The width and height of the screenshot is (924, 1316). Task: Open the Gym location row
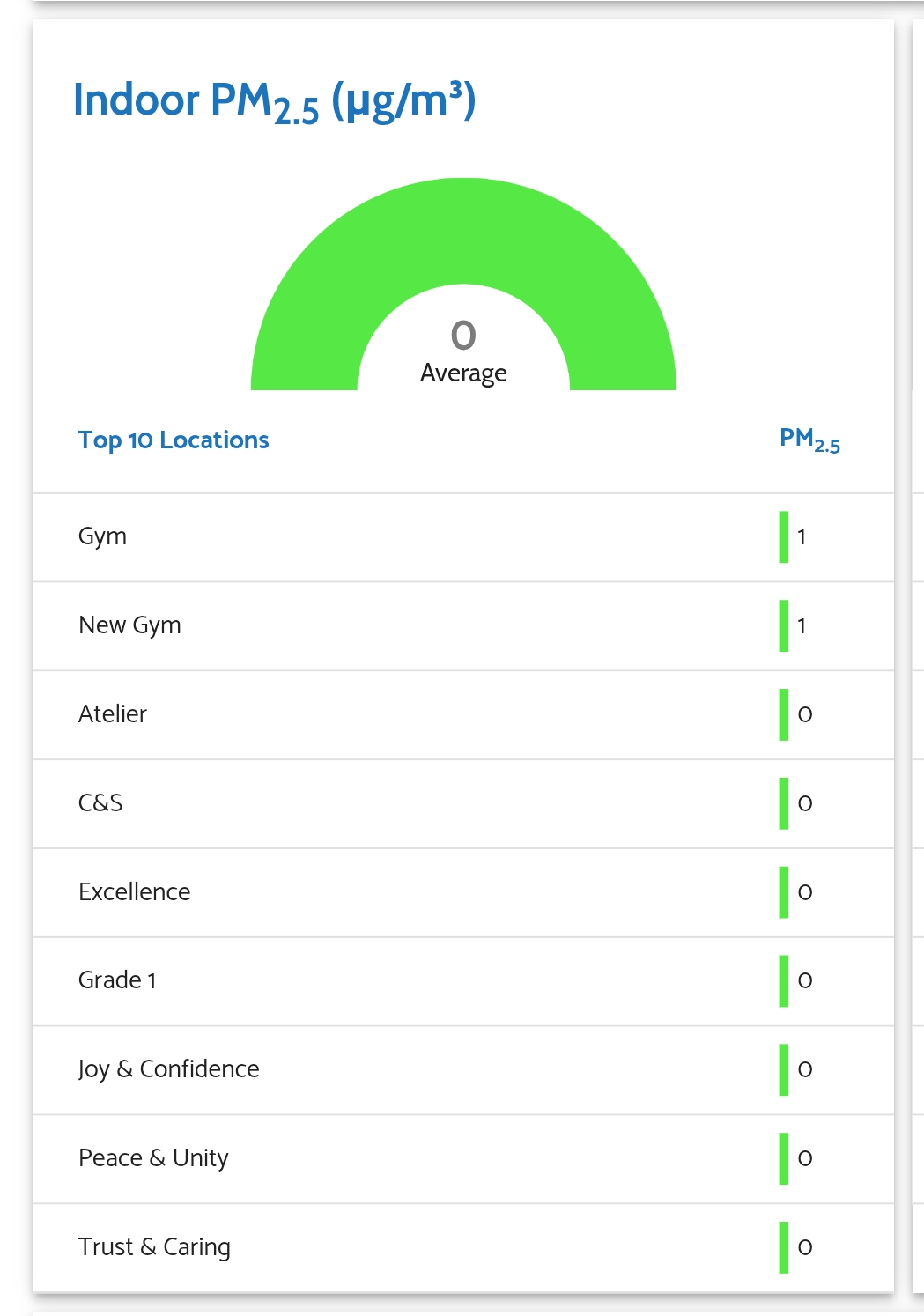pyautogui.click(x=103, y=536)
